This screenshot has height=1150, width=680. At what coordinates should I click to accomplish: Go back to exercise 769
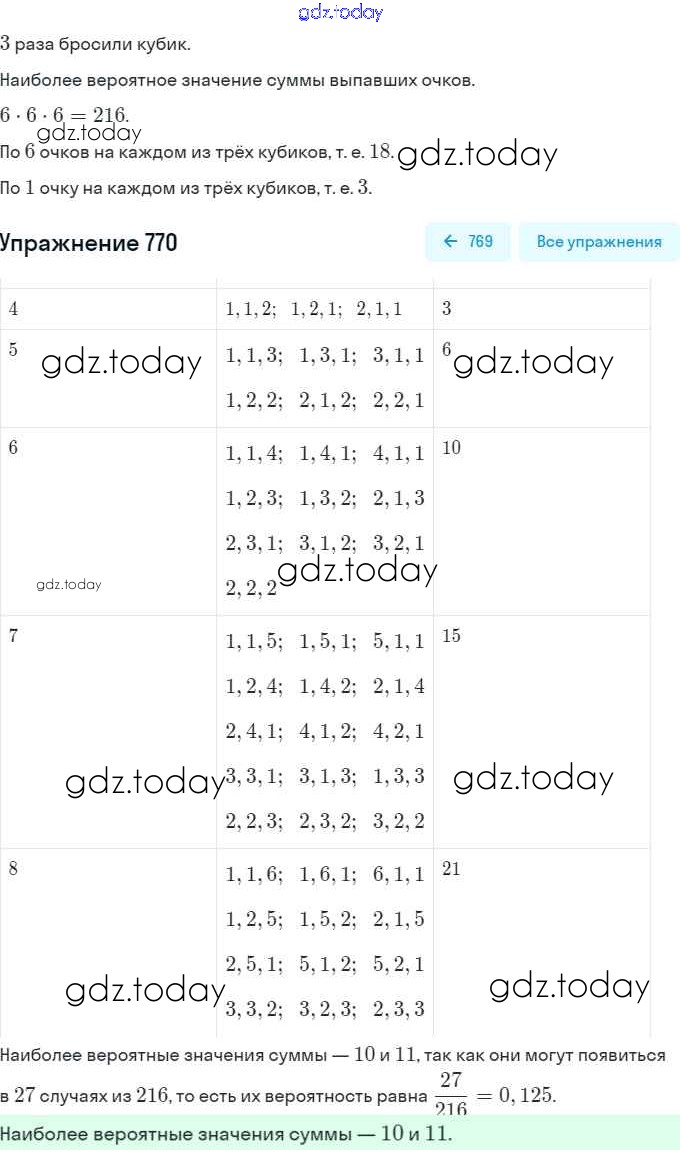(467, 242)
